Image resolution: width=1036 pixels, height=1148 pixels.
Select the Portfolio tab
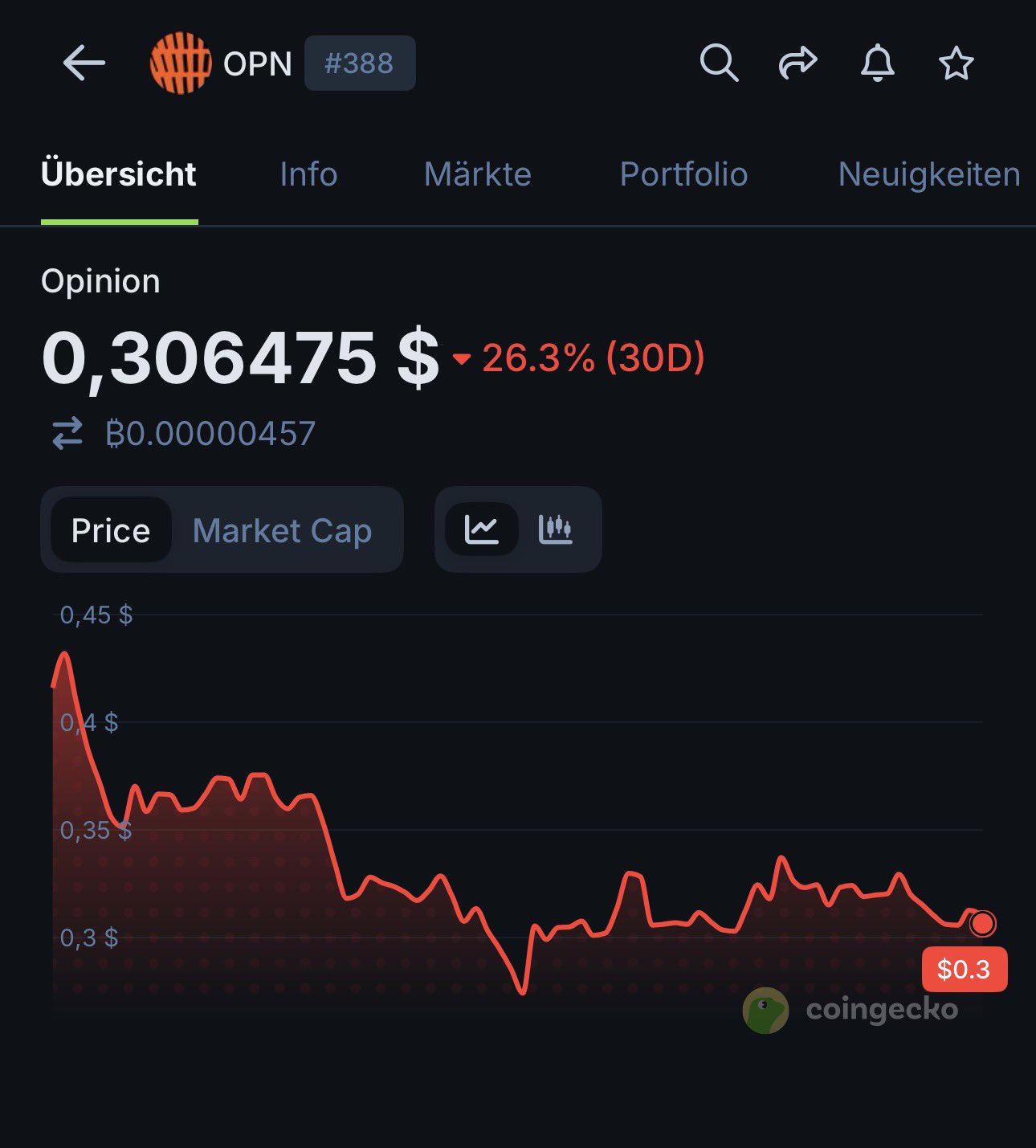click(x=683, y=174)
